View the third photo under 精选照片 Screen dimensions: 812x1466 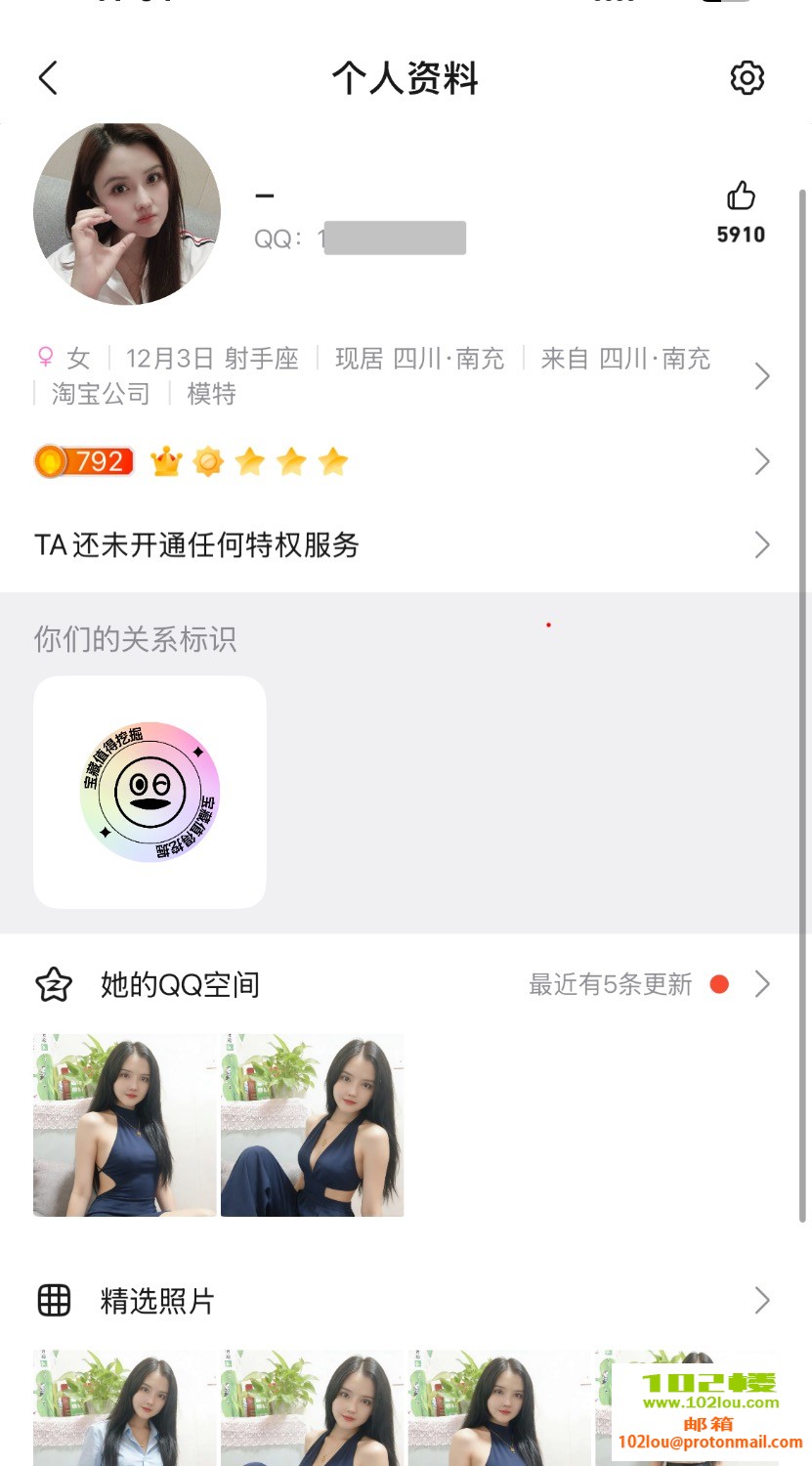pos(499,1407)
